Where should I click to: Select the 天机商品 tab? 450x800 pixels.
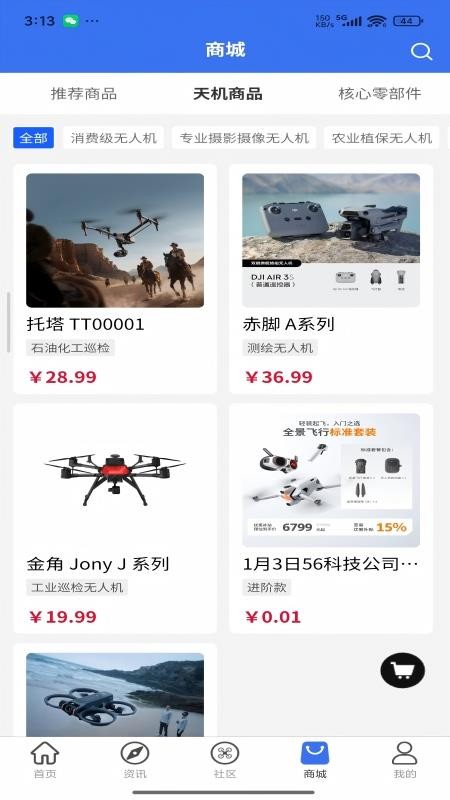point(228,94)
